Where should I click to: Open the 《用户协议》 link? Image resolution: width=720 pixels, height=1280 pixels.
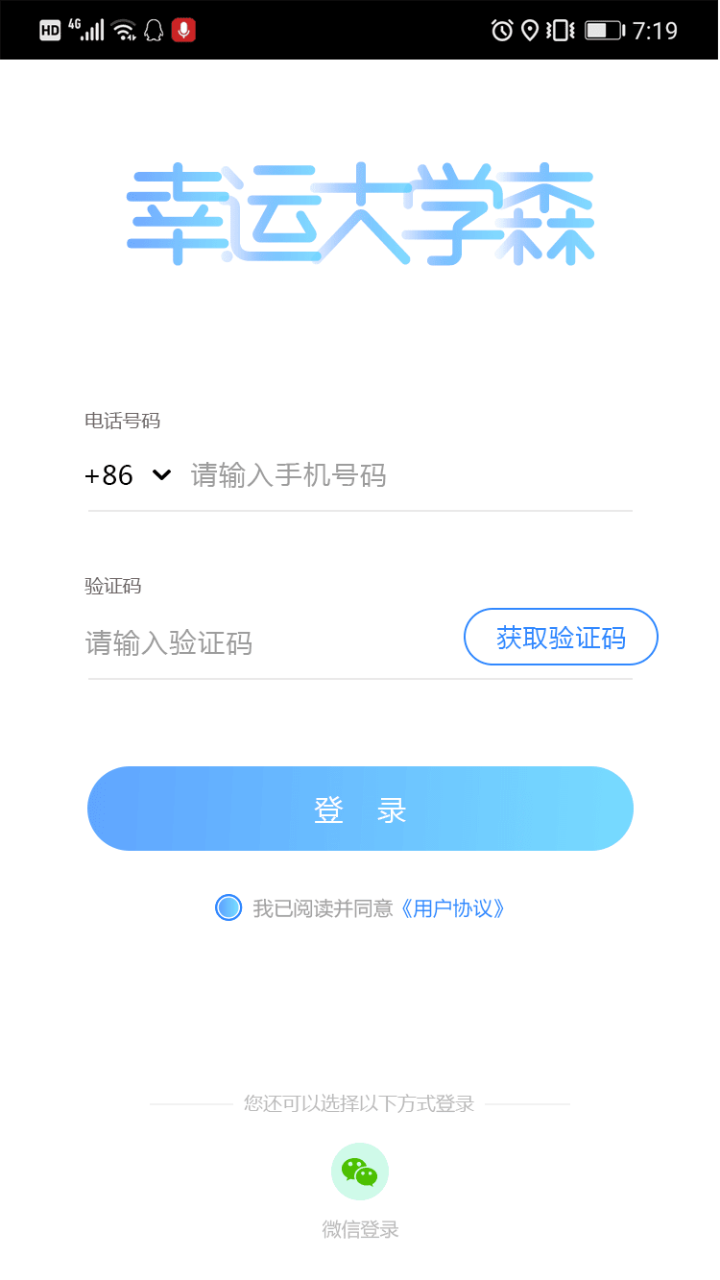[453, 908]
